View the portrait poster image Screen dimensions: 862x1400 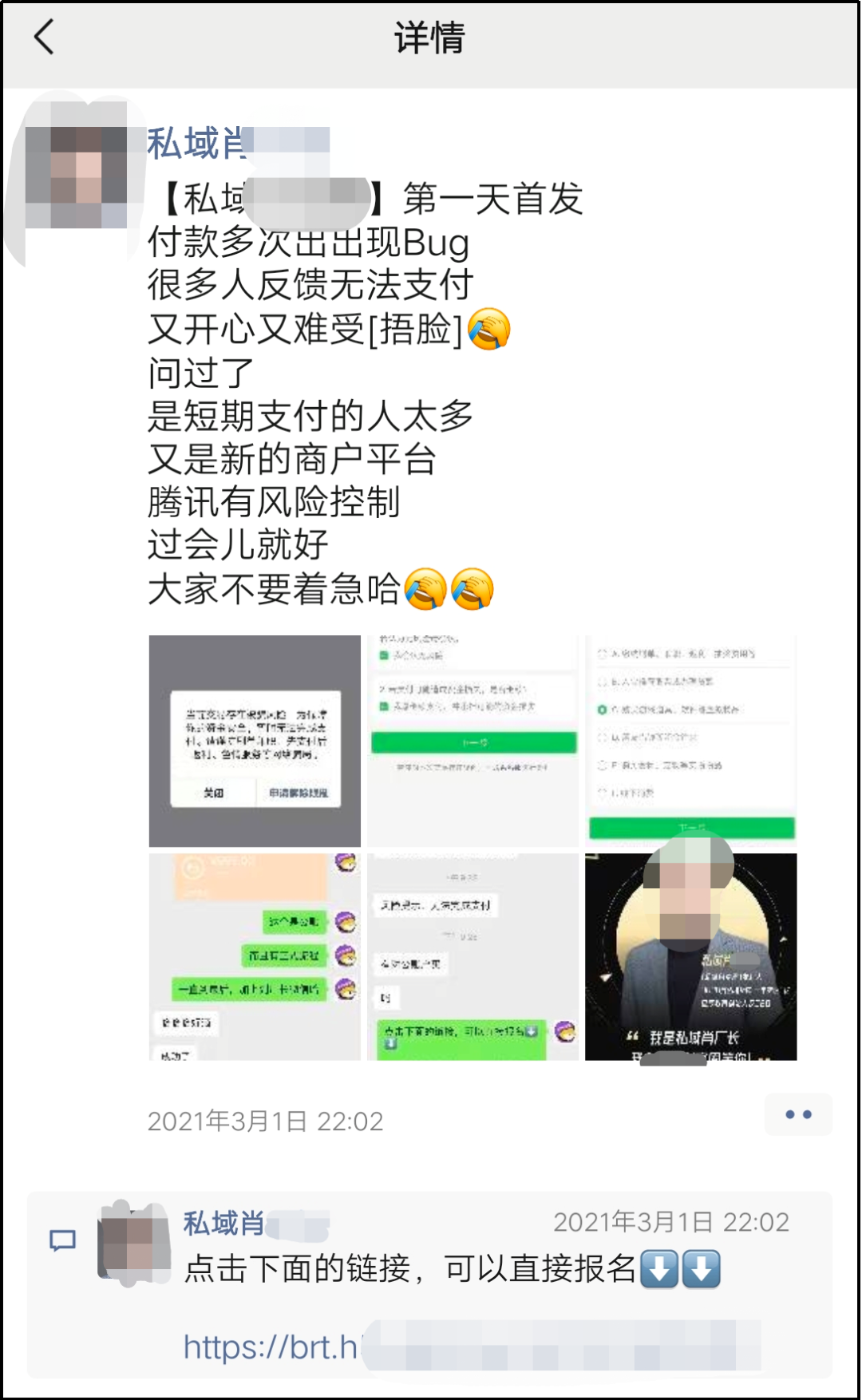(x=691, y=956)
